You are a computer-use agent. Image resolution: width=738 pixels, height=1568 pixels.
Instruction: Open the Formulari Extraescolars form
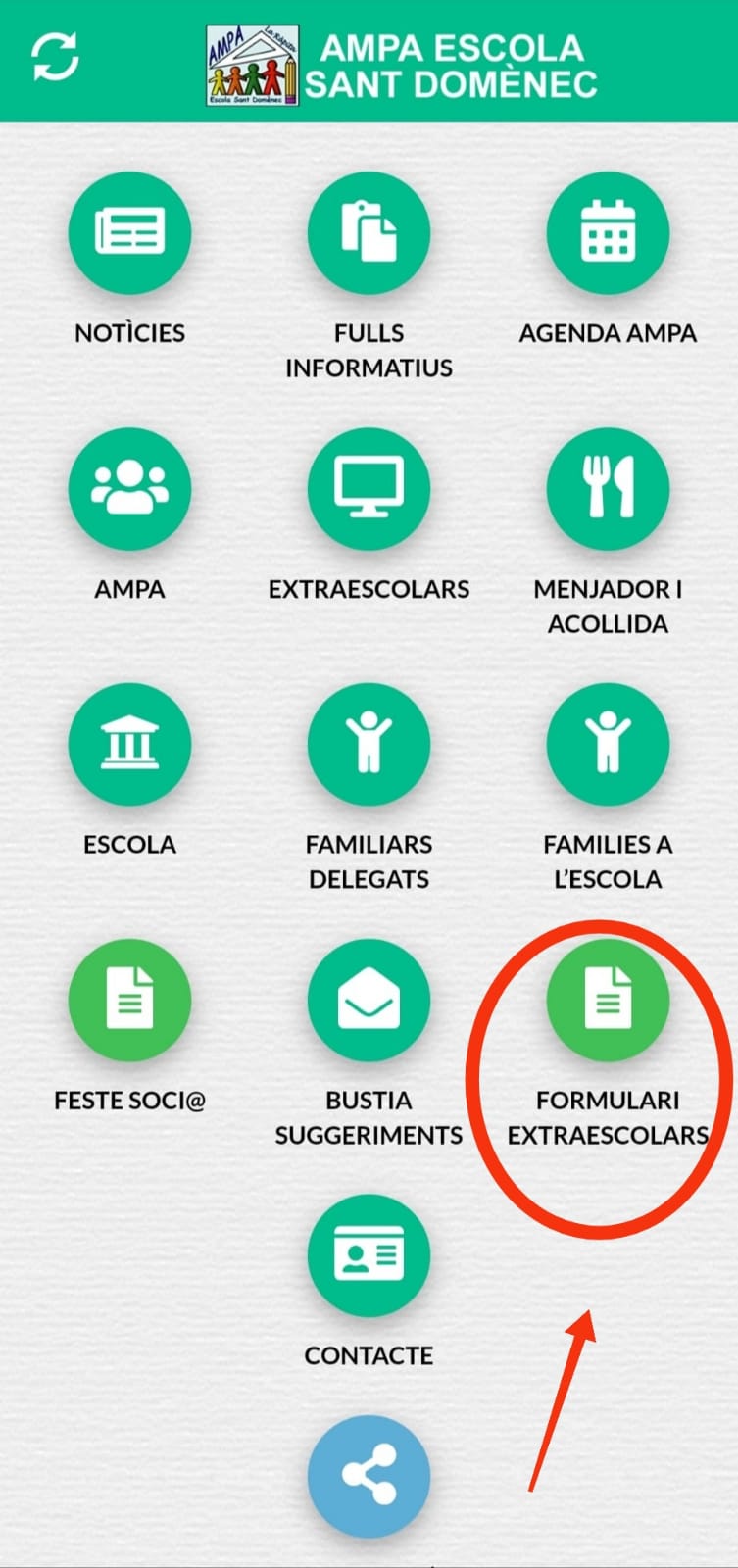608,1000
